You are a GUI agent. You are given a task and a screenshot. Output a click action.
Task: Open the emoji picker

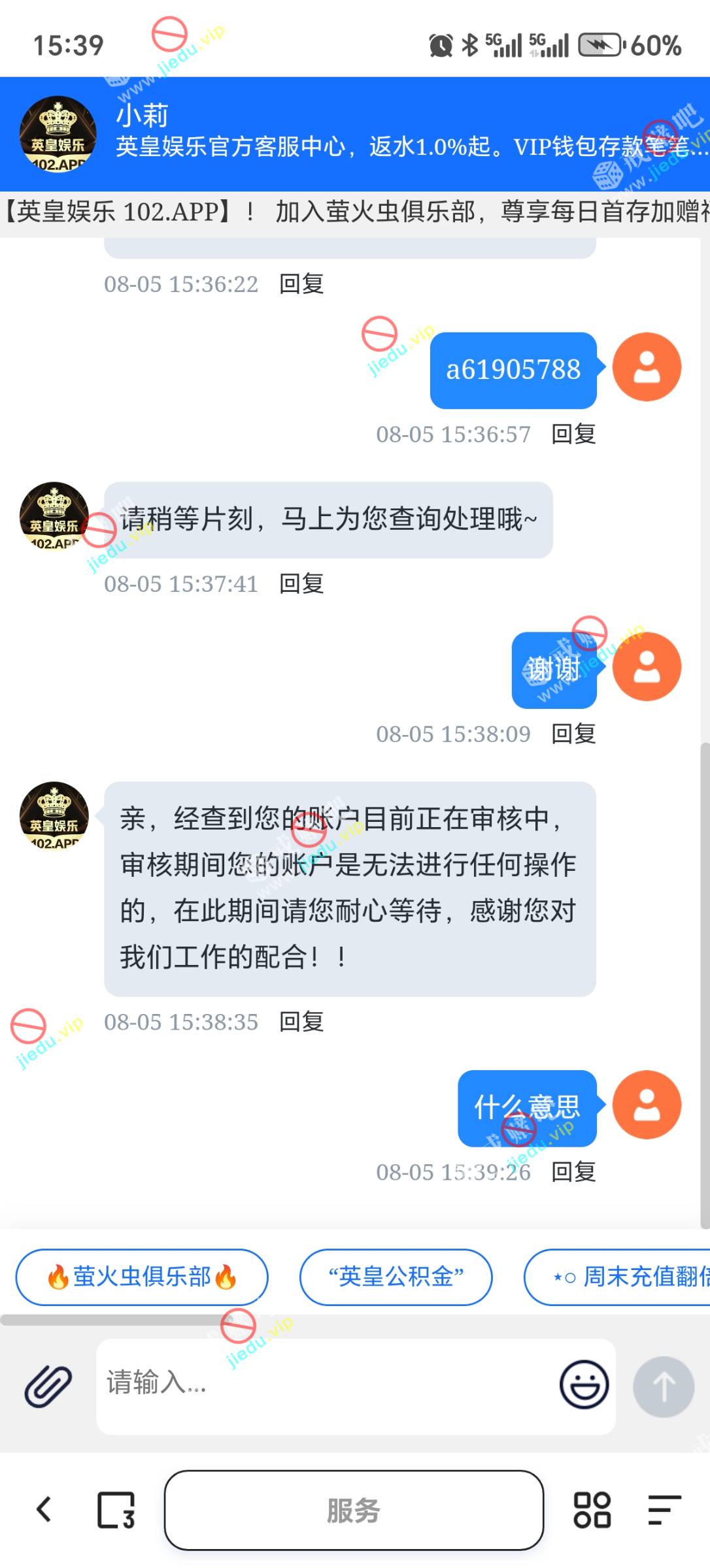click(x=584, y=1384)
